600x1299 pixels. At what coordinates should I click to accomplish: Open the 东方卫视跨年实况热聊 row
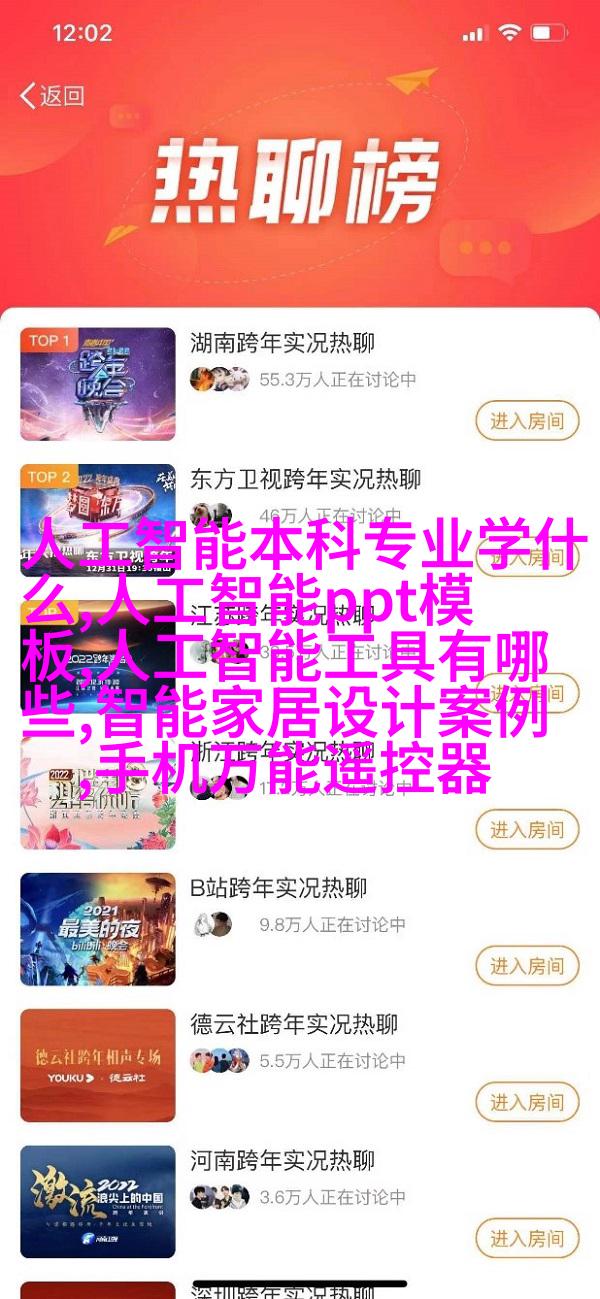click(305, 479)
